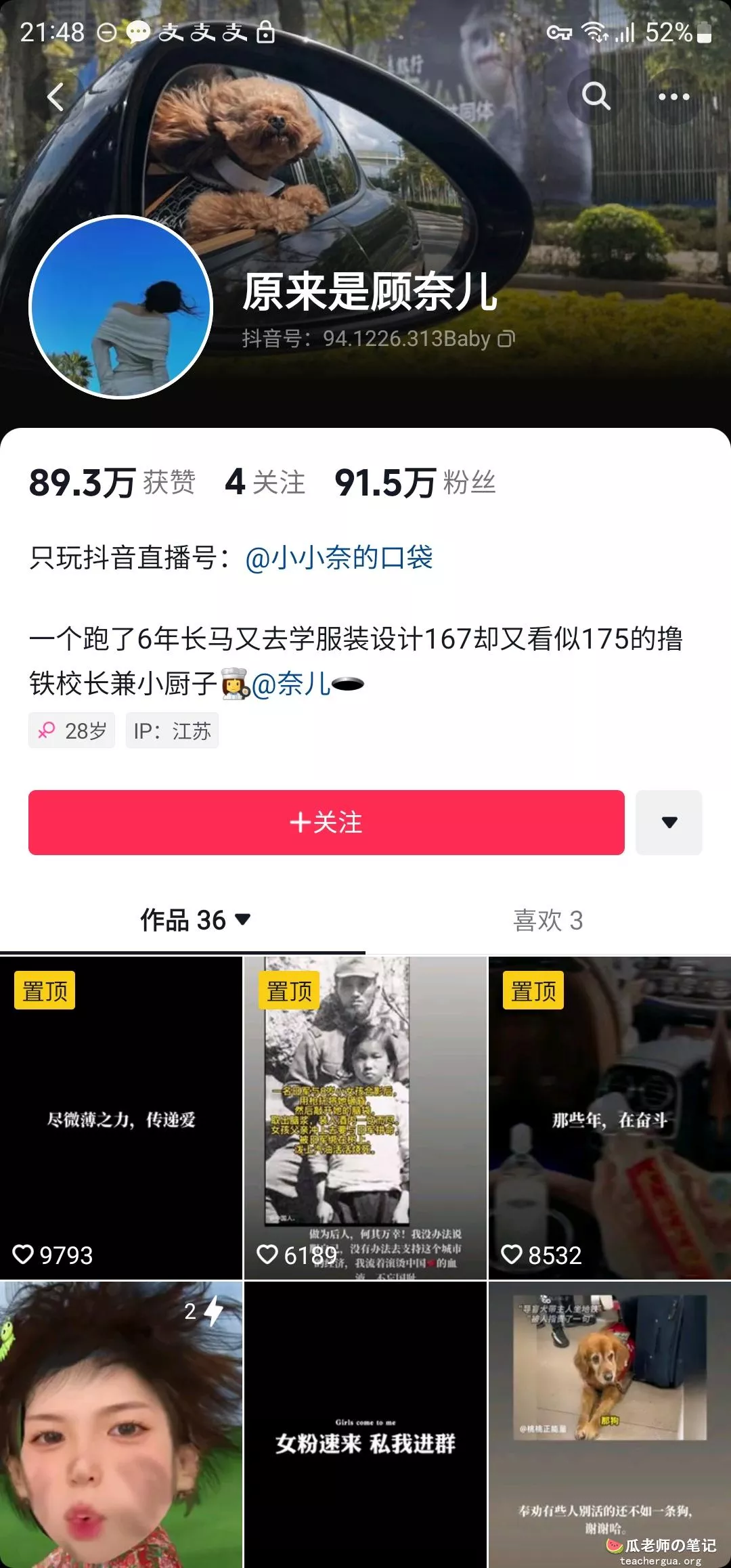View the 4 关注 following list
This screenshot has width=731, height=1568.
pos(265,483)
